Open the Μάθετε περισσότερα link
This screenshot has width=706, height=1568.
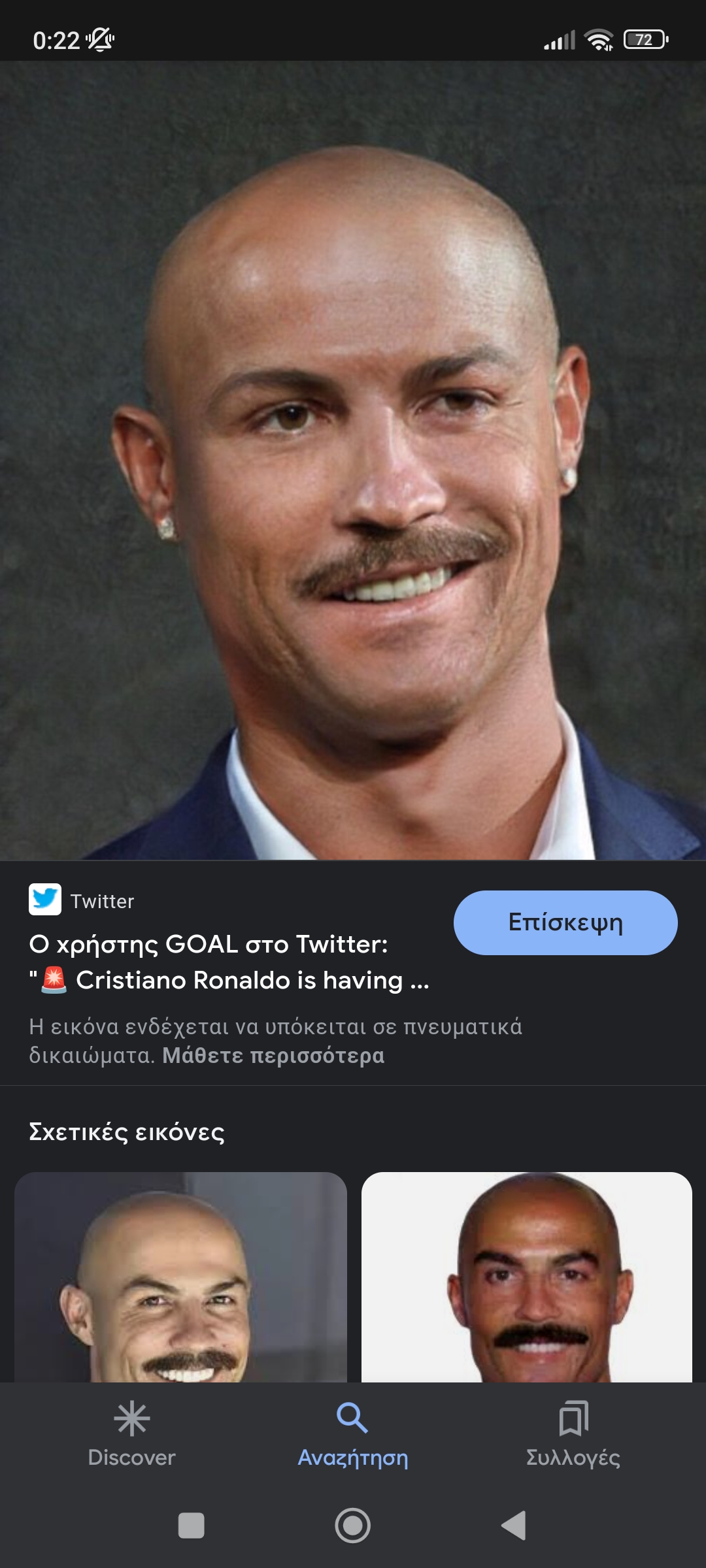[x=273, y=1056]
